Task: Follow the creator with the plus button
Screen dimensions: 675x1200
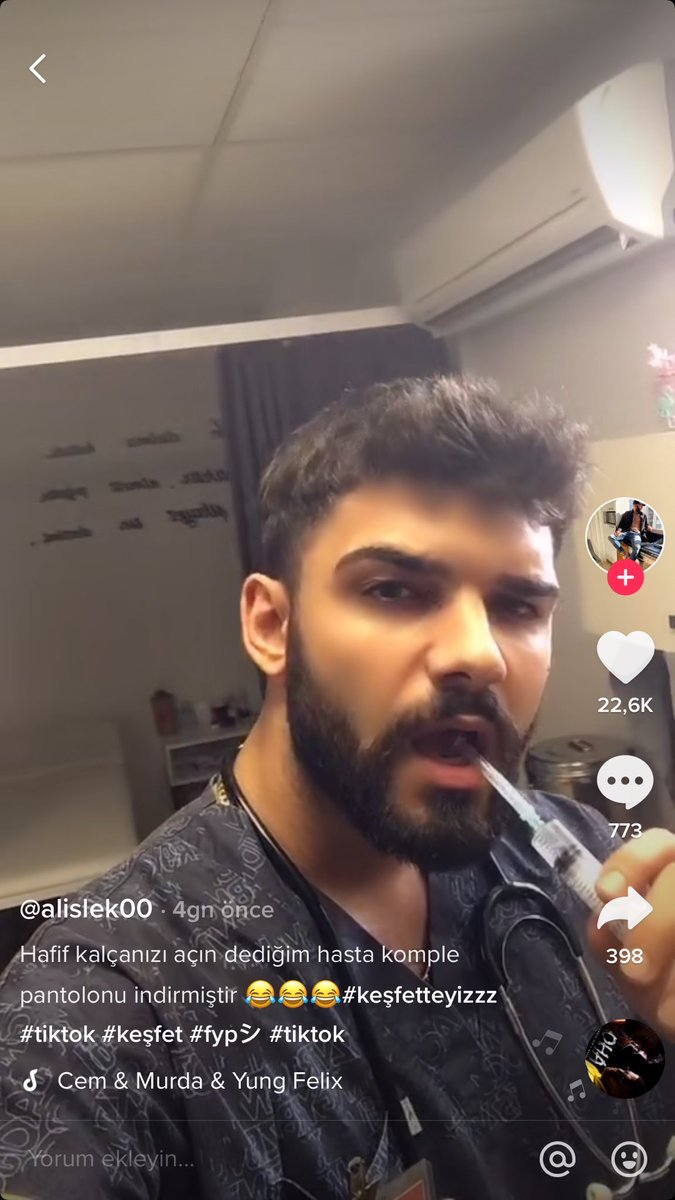Action: (x=625, y=577)
